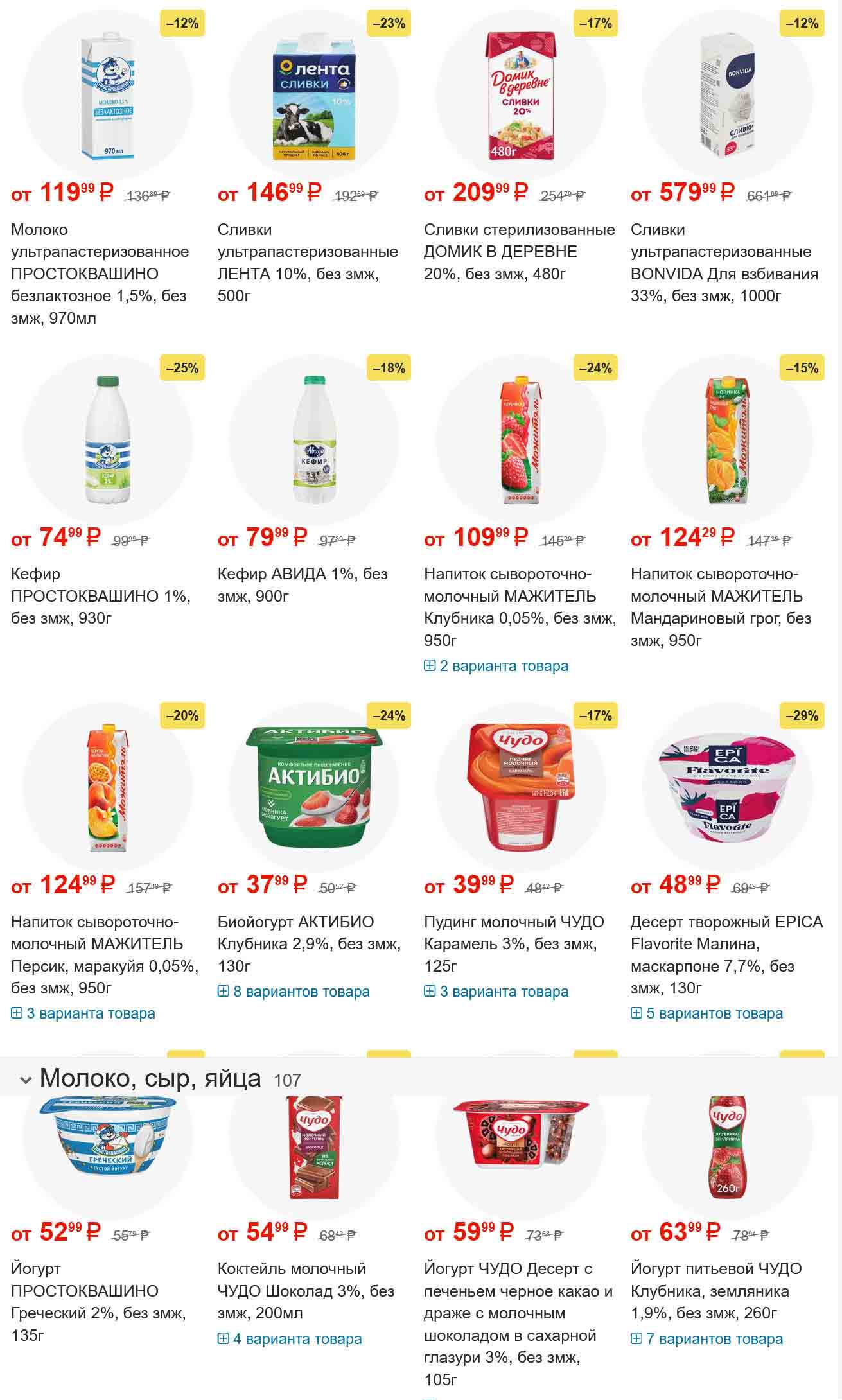Expand 2 варианта товара for МАЖИТЕЛЬ Клубника

(x=496, y=666)
